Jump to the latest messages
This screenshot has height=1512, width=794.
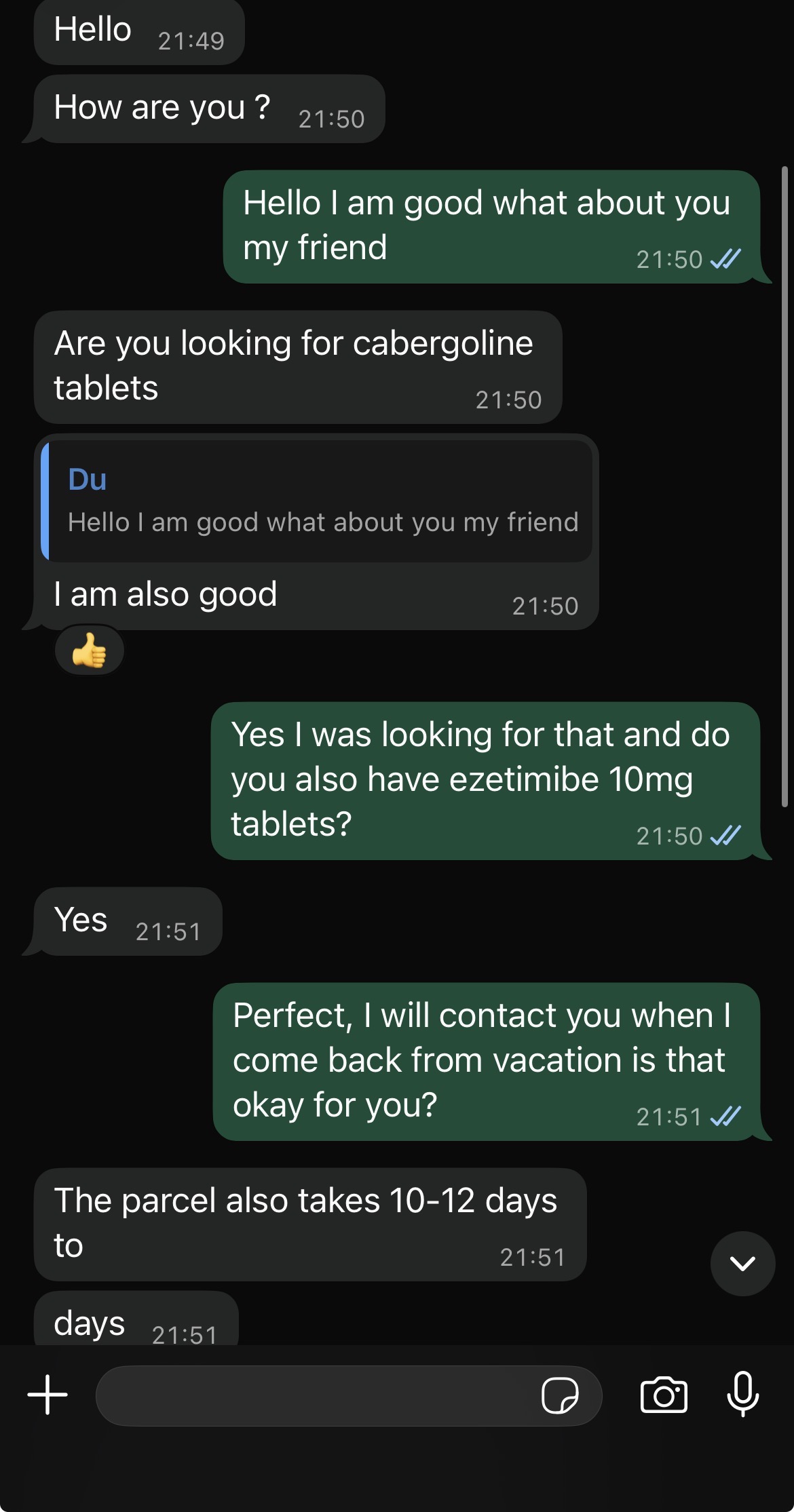coord(742,1263)
